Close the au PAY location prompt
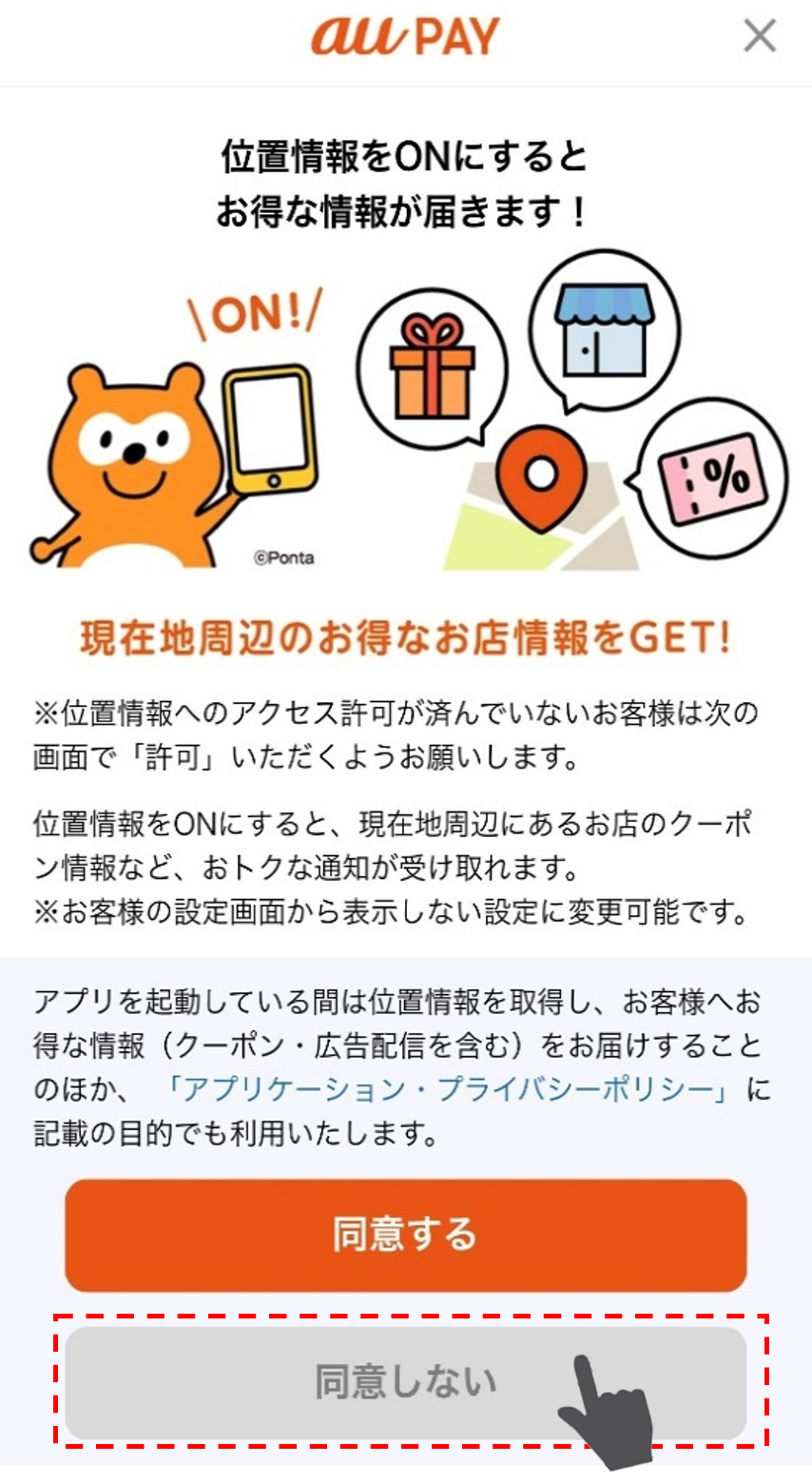812x1484 pixels. (759, 37)
